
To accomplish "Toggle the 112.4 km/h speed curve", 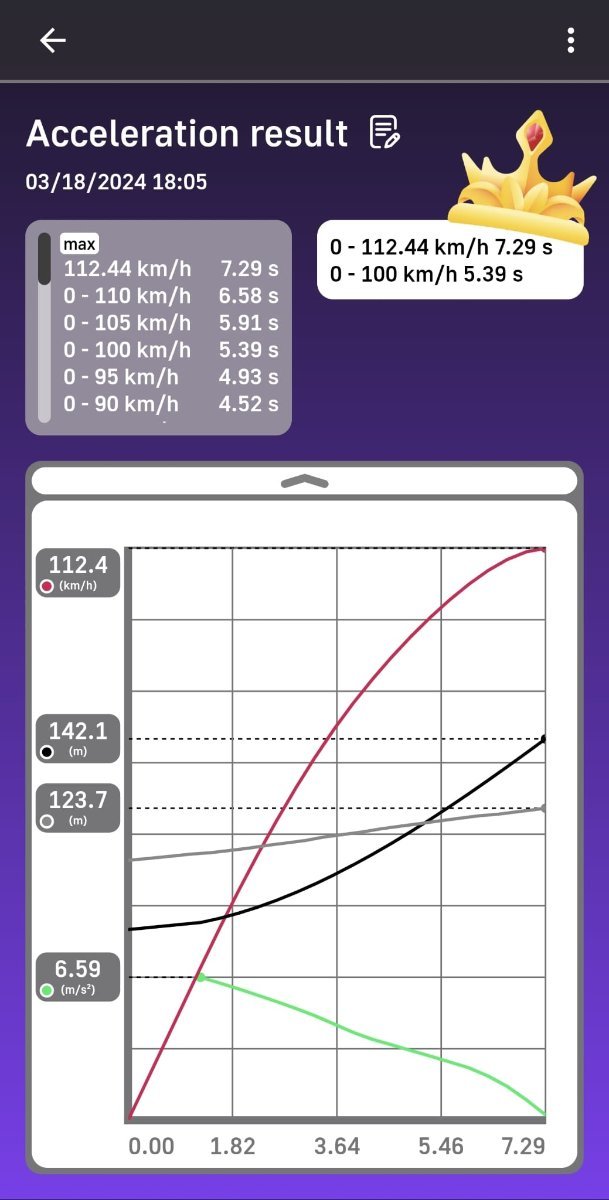I will (78, 573).
